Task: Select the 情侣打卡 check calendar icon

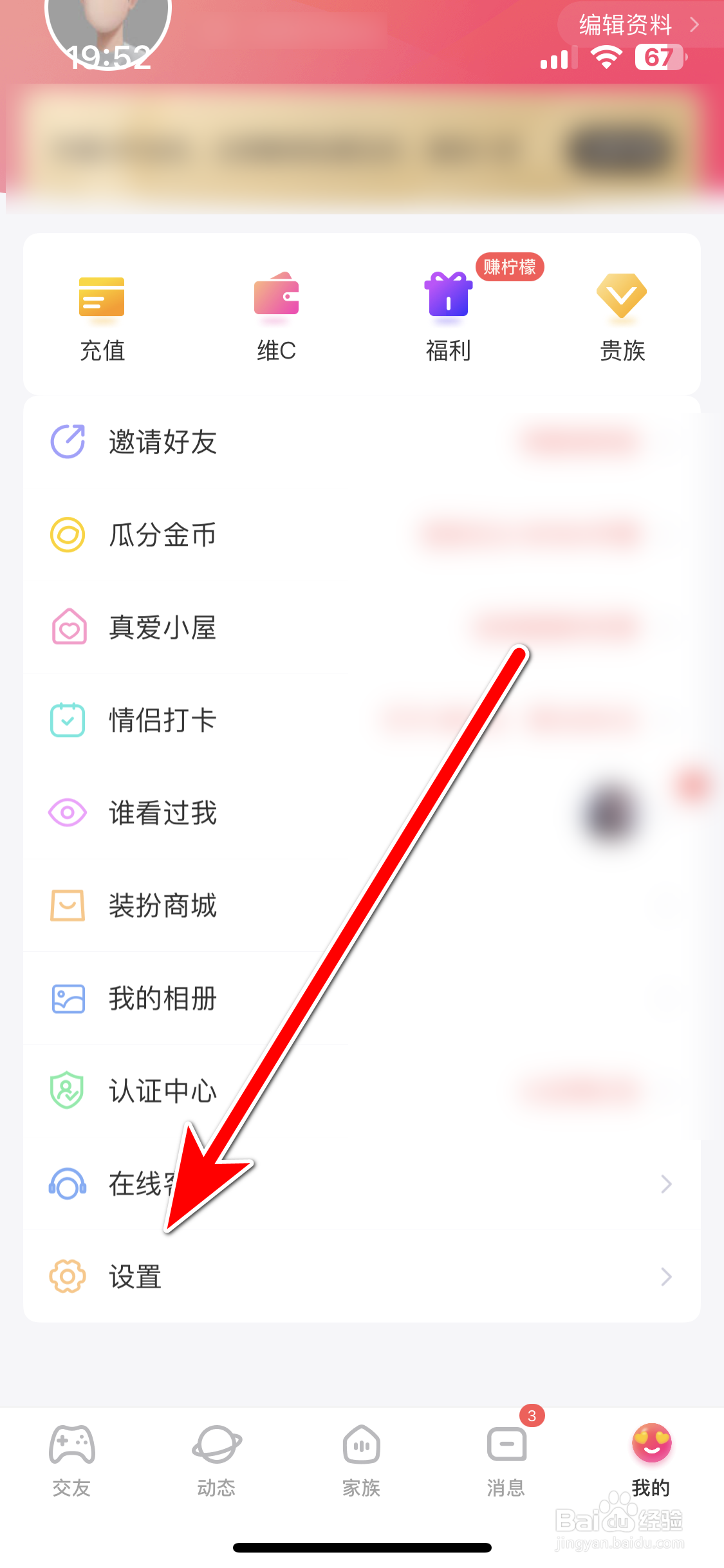Action: tap(68, 720)
